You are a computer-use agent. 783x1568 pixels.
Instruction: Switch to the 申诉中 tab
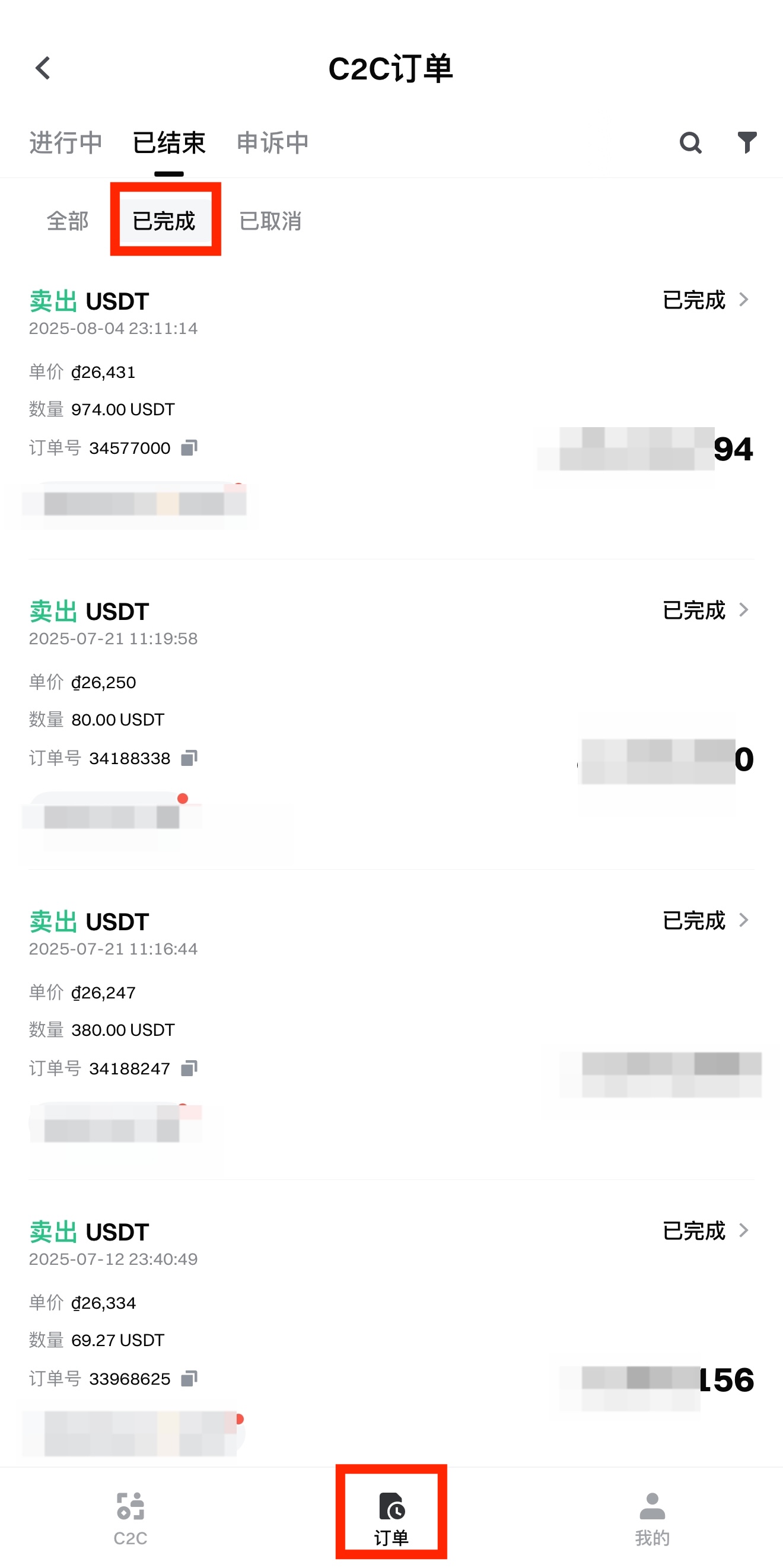click(272, 143)
